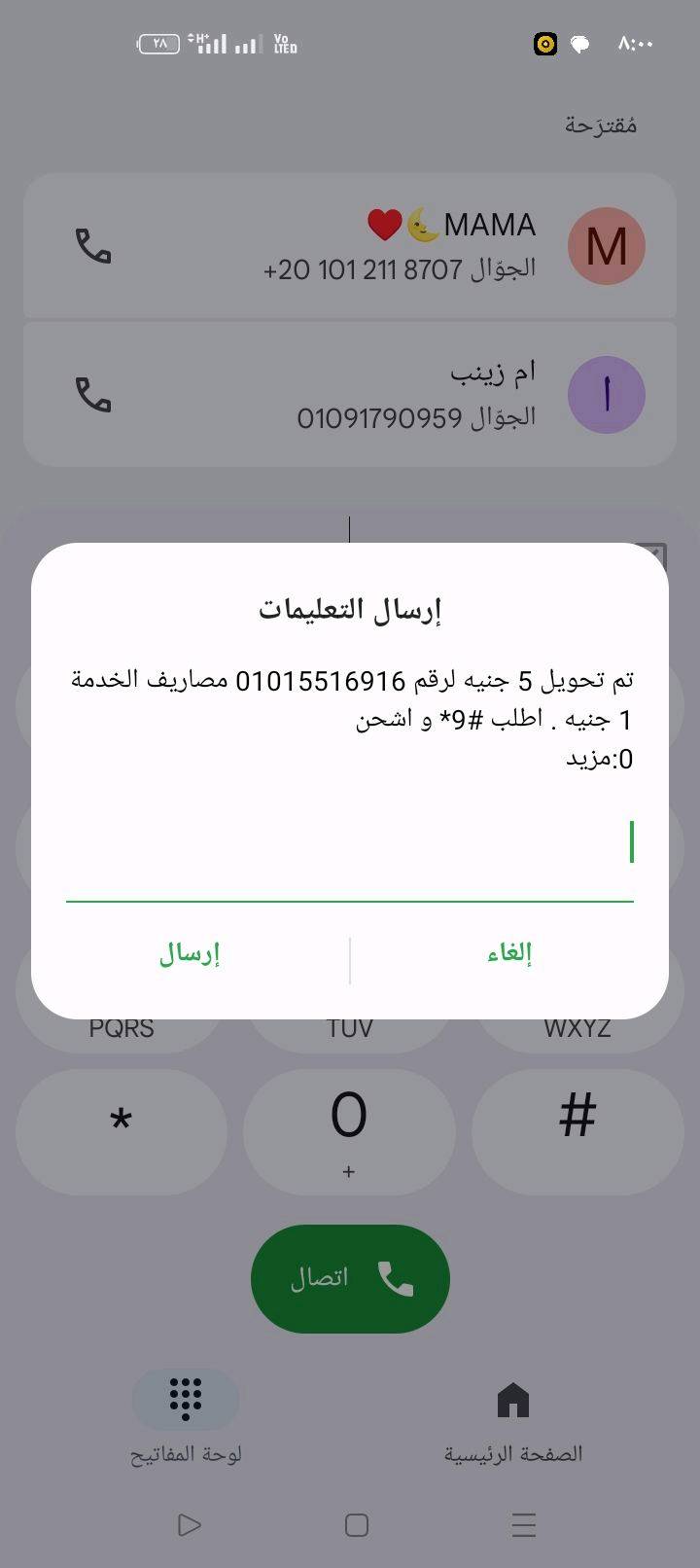This screenshot has width=700, height=1568.
Task: Tap the yellow camera indicator in status bar
Action: click(544, 44)
